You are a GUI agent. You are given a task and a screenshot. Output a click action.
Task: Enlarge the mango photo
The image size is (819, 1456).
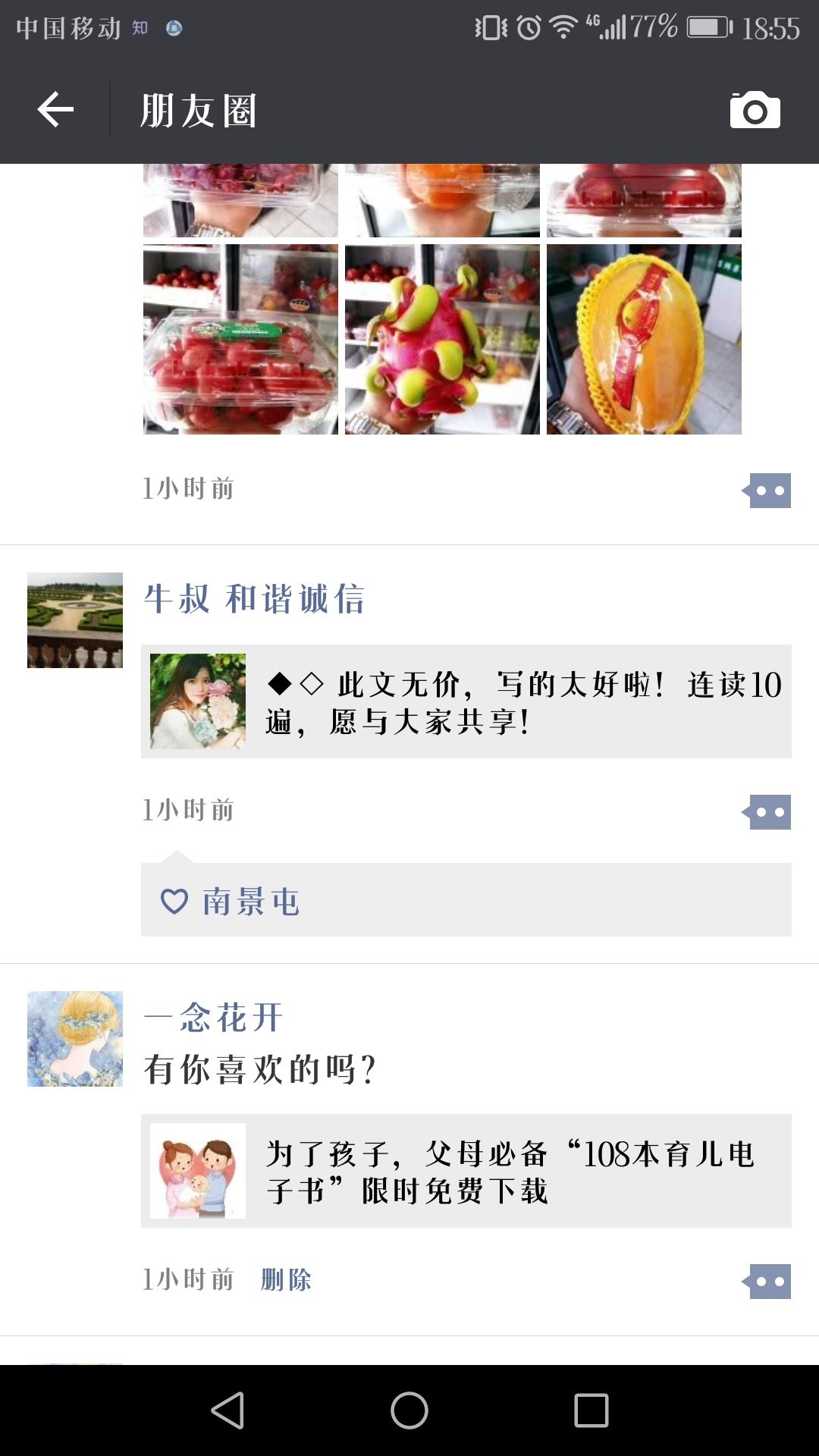coord(644,339)
